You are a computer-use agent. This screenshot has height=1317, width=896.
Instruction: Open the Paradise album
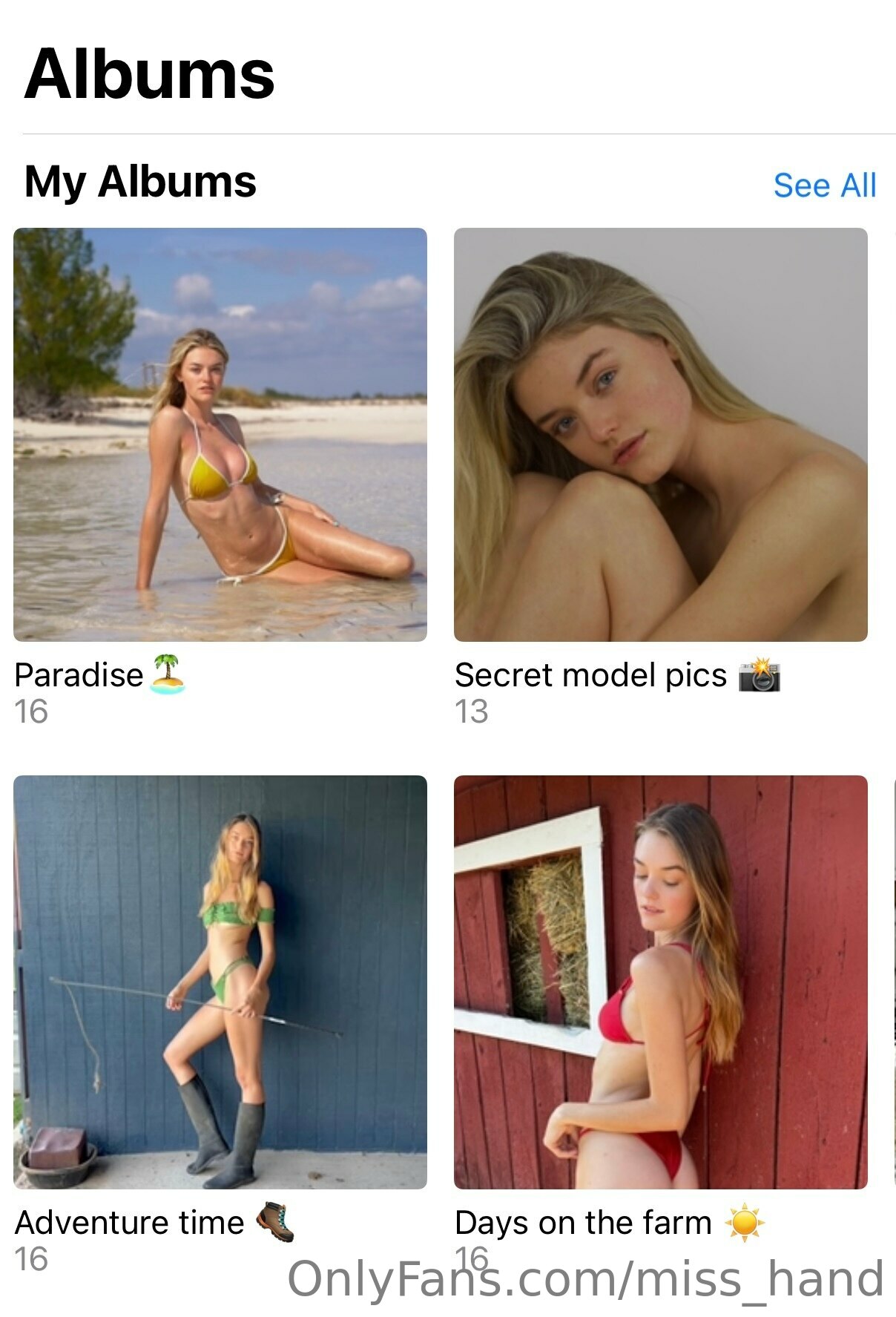[x=220, y=435]
